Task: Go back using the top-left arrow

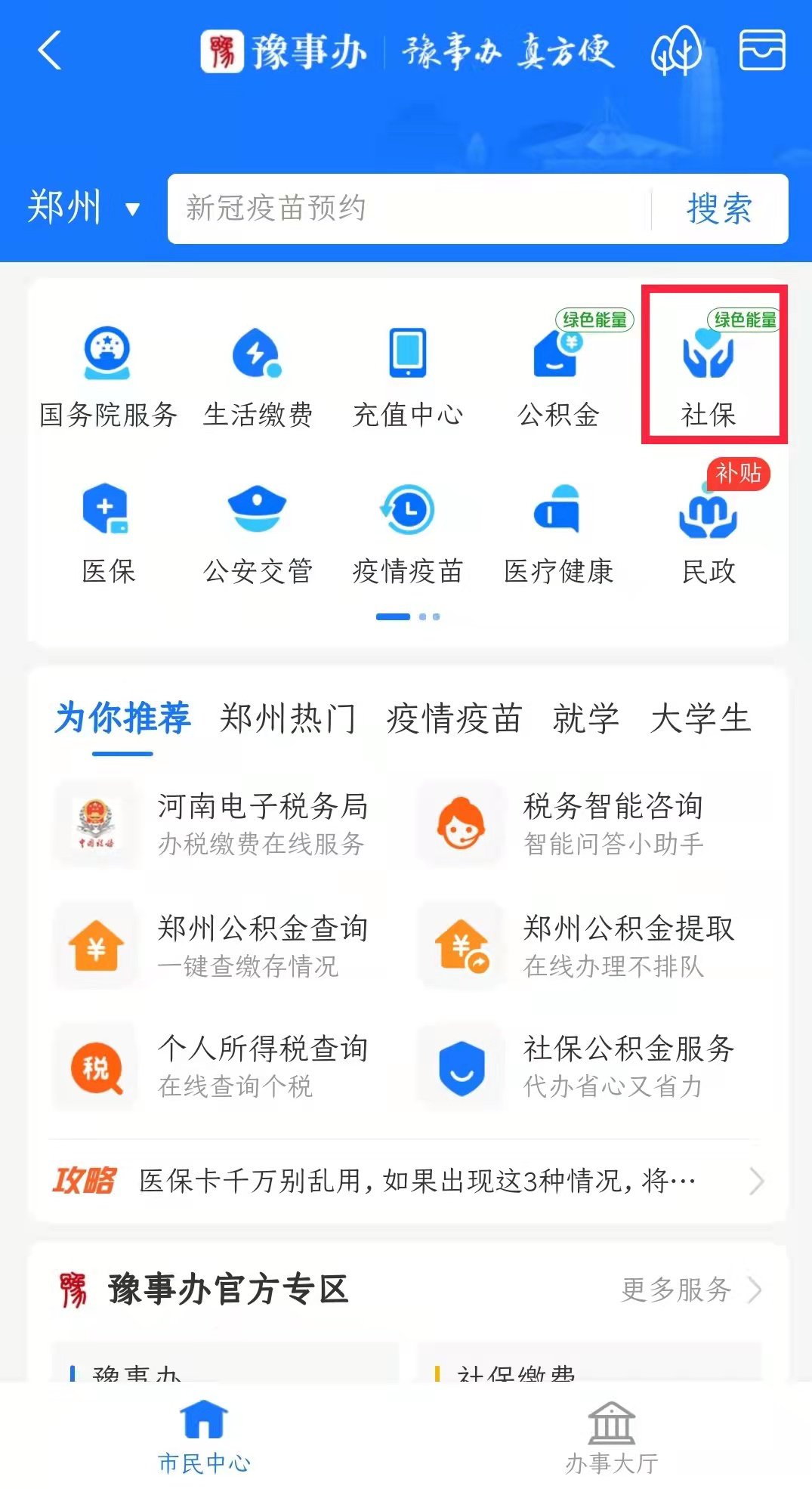Action: point(50,51)
